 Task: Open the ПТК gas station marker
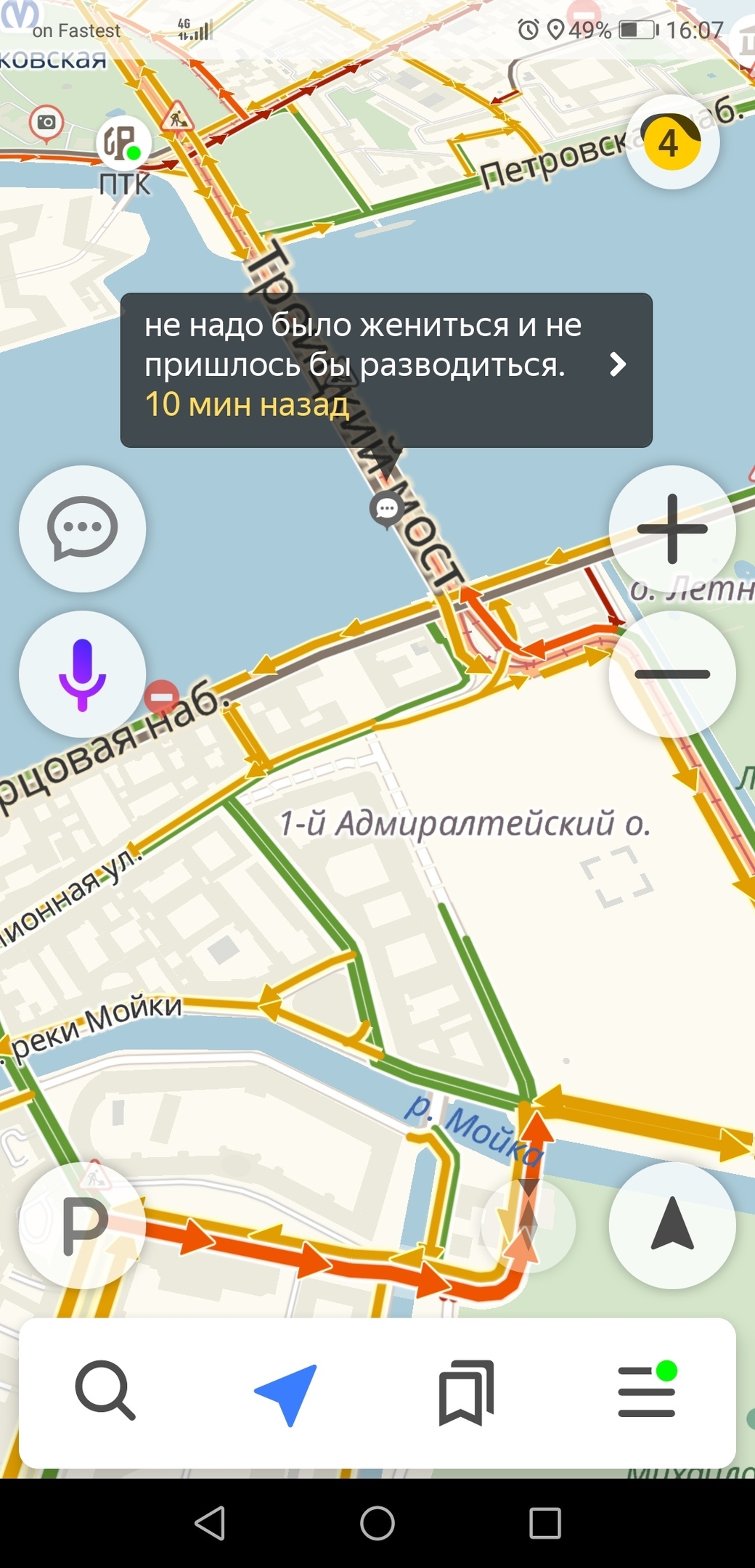point(123,142)
